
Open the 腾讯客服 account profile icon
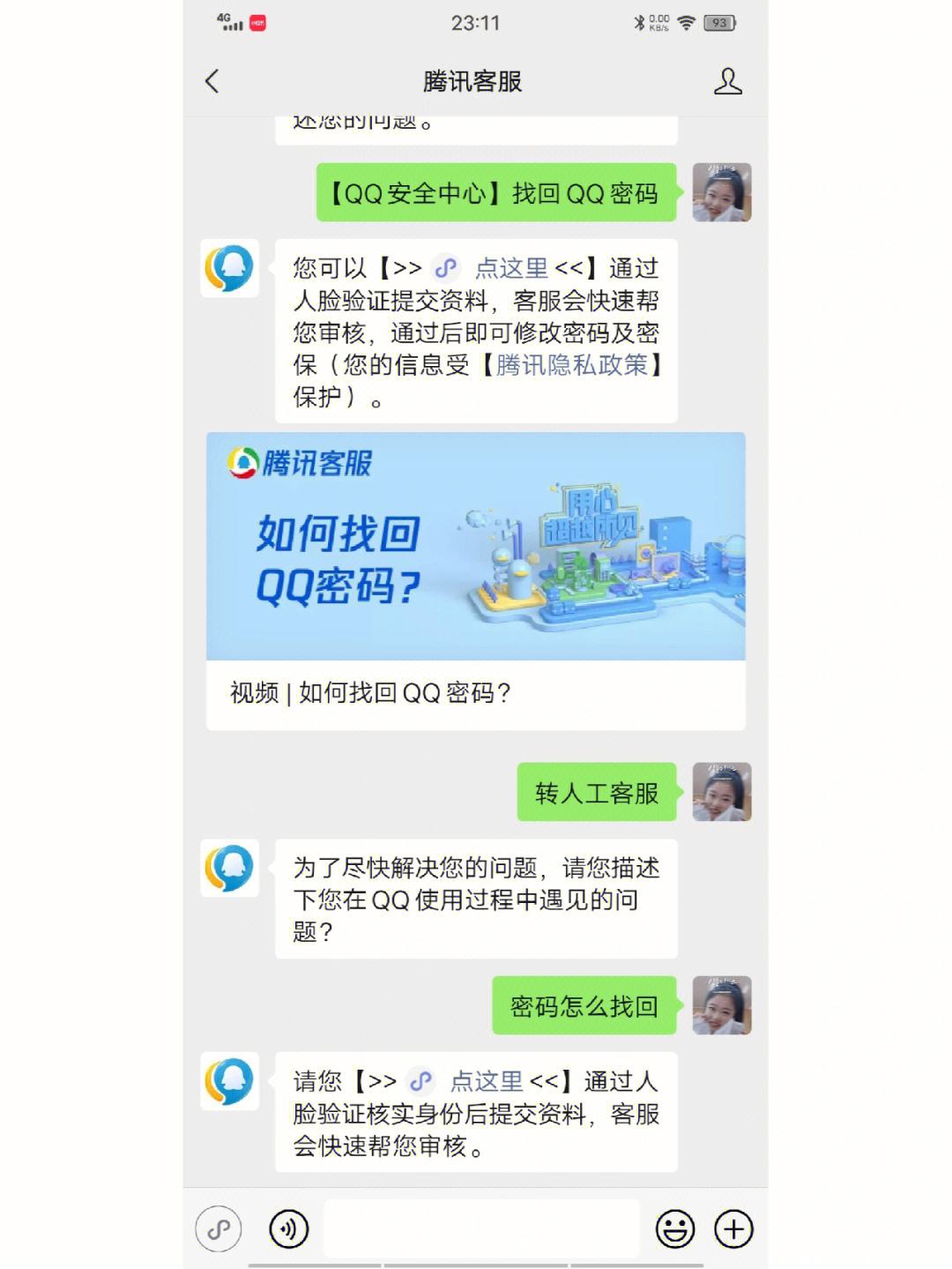[x=727, y=82]
